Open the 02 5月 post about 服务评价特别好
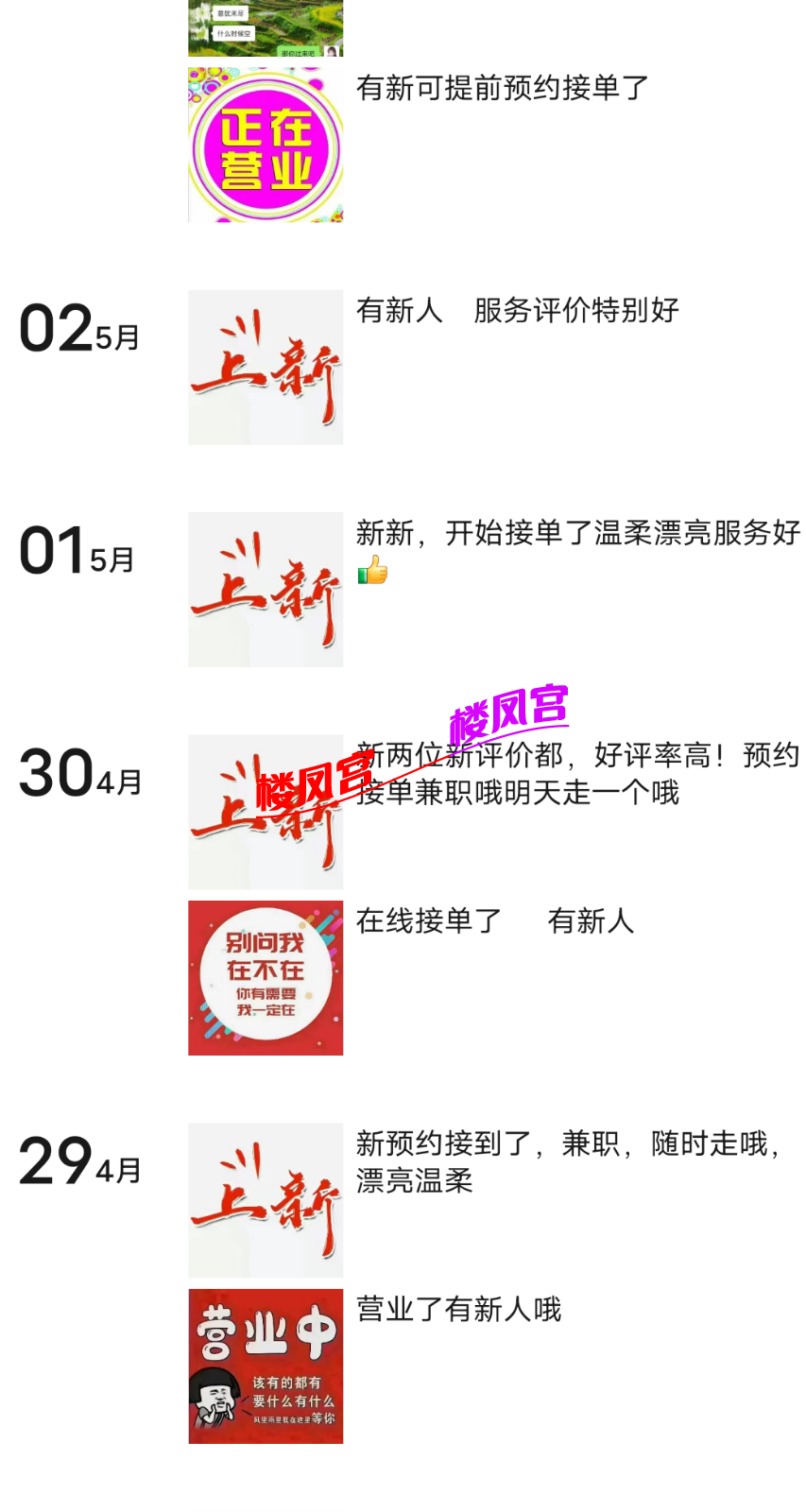This screenshot has height=1512, width=806. click(x=266, y=367)
